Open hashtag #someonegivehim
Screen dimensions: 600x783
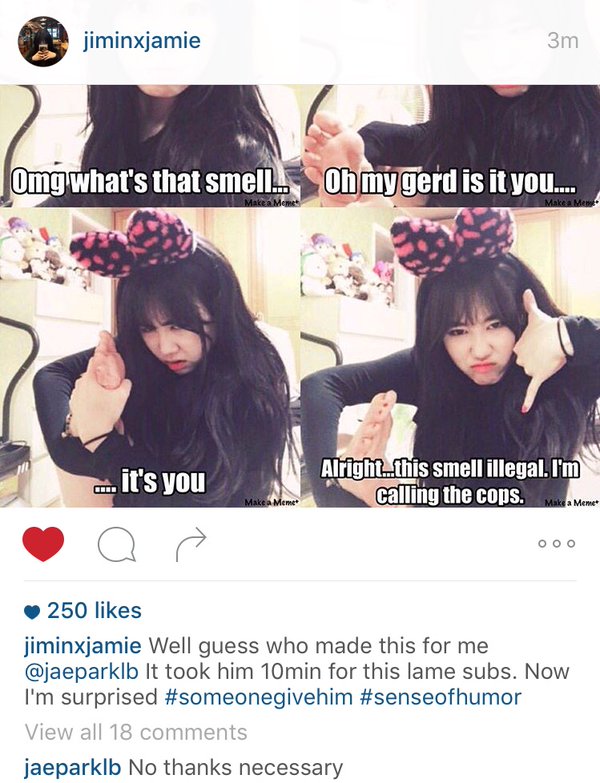tap(260, 697)
